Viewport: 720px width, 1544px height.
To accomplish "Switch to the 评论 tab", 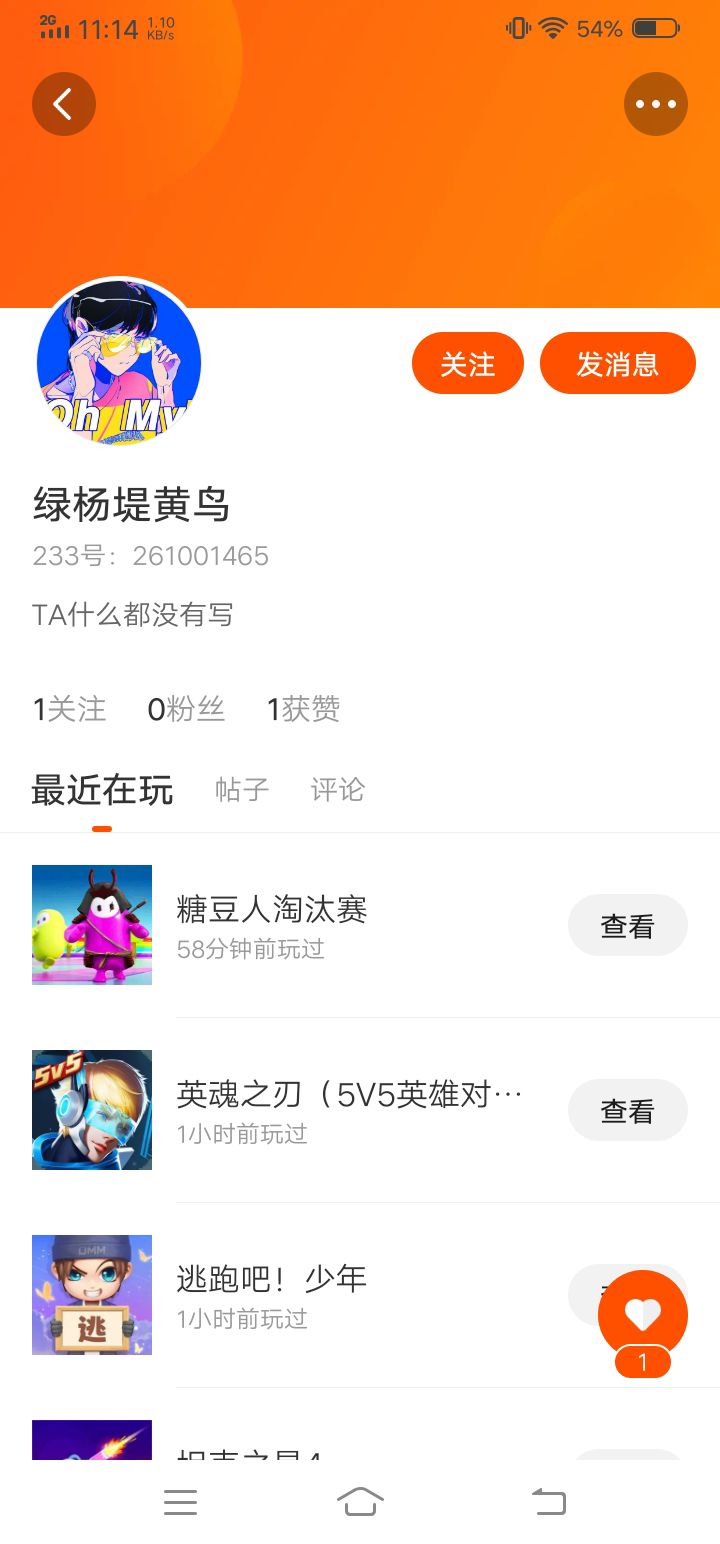I will pyautogui.click(x=337, y=790).
